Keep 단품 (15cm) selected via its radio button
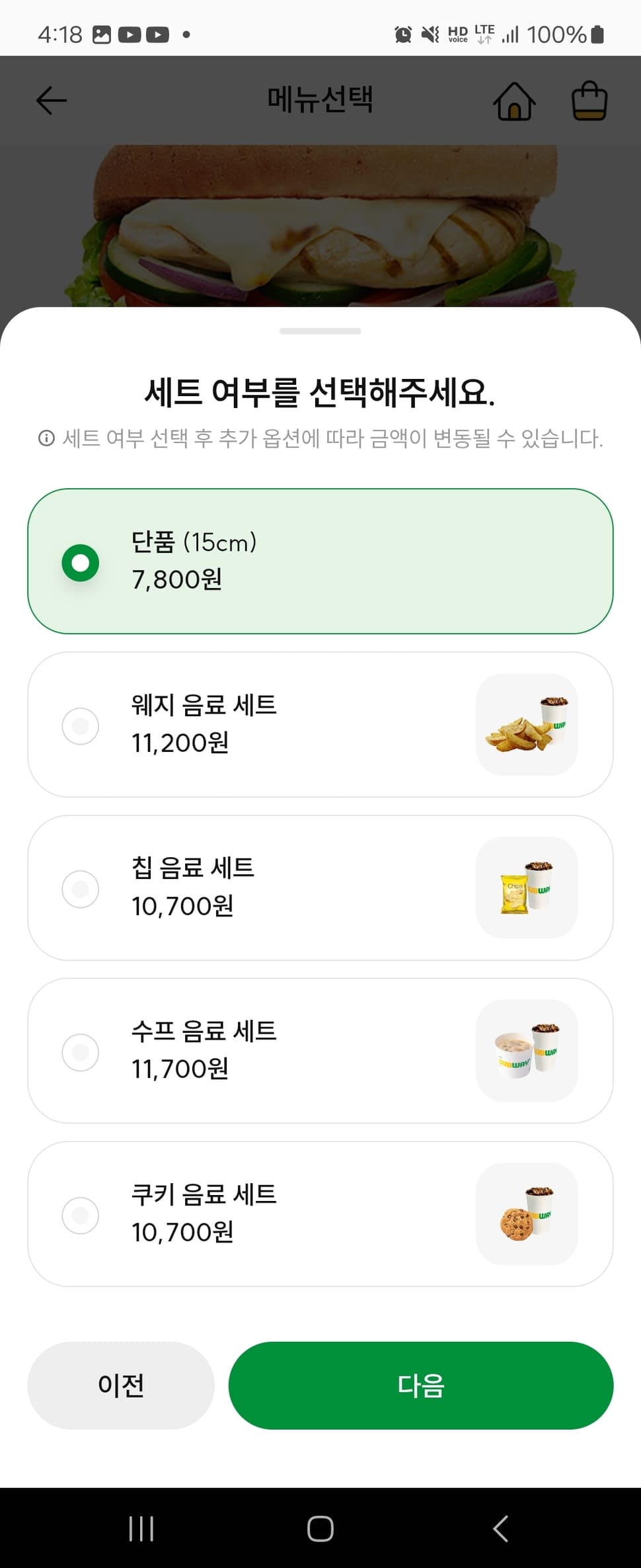 [80, 563]
